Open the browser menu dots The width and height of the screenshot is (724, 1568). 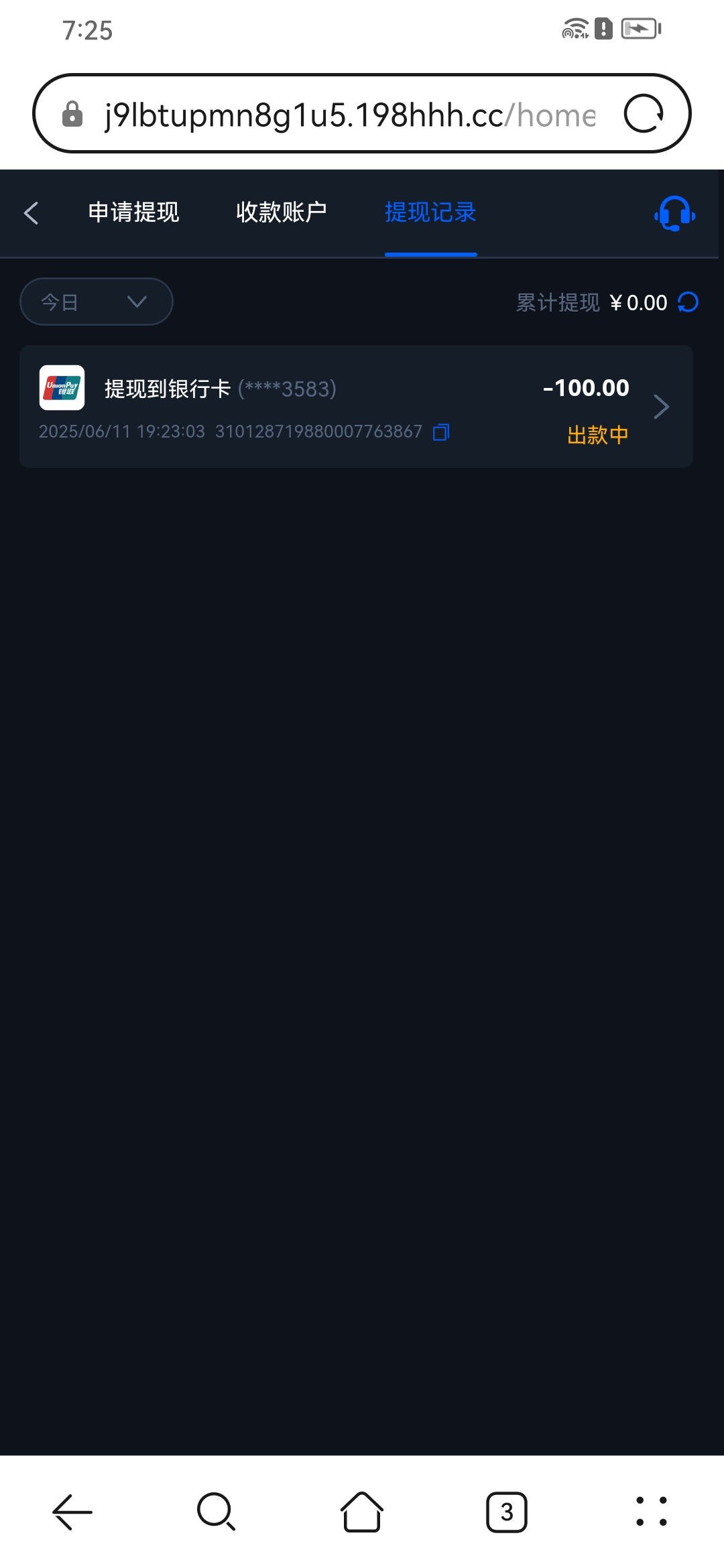pos(651,1512)
